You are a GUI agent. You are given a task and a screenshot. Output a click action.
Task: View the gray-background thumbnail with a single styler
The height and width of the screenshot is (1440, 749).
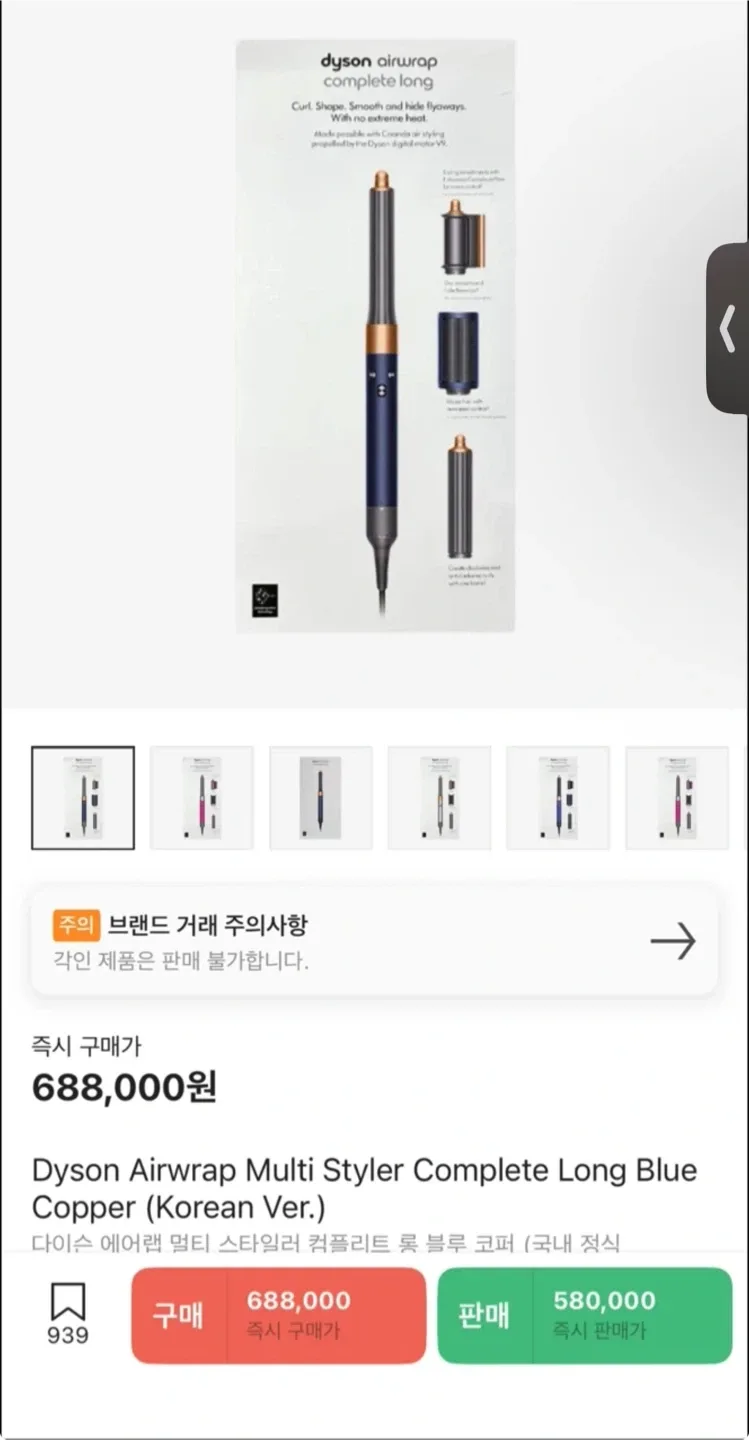(320, 798)
